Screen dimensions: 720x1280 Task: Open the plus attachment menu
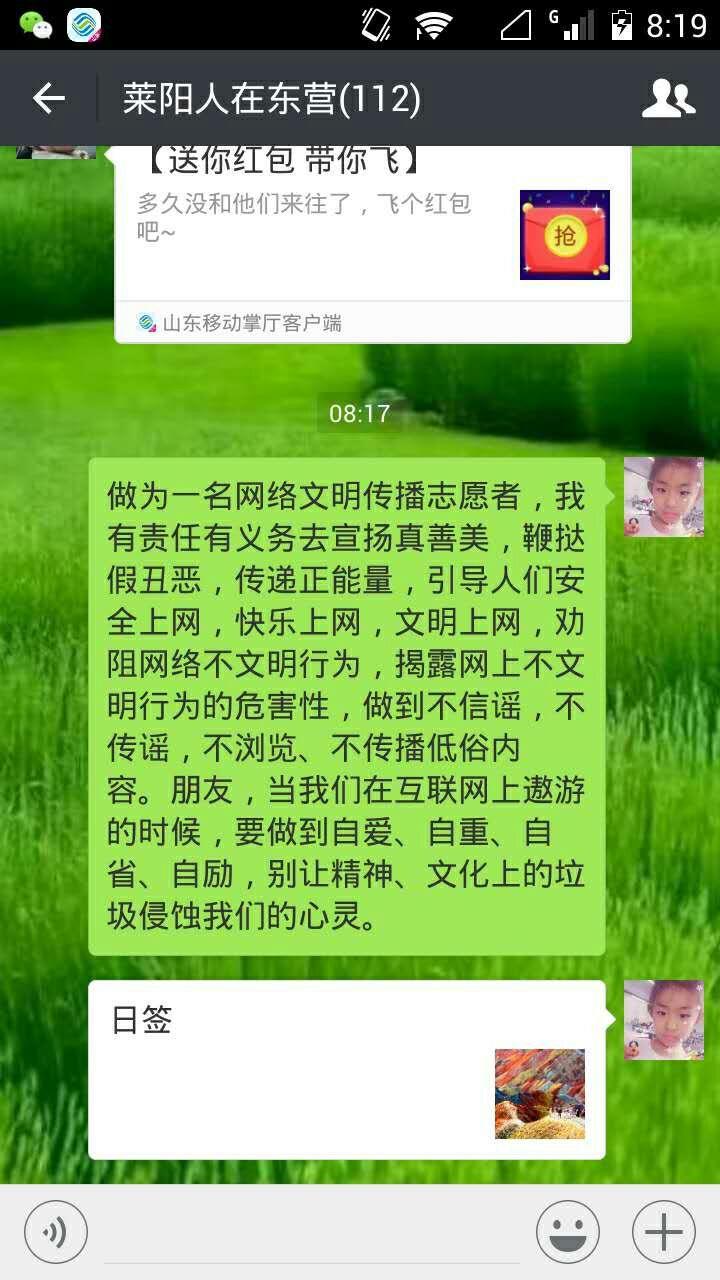pyautogui.click(x=664, y=1232)
